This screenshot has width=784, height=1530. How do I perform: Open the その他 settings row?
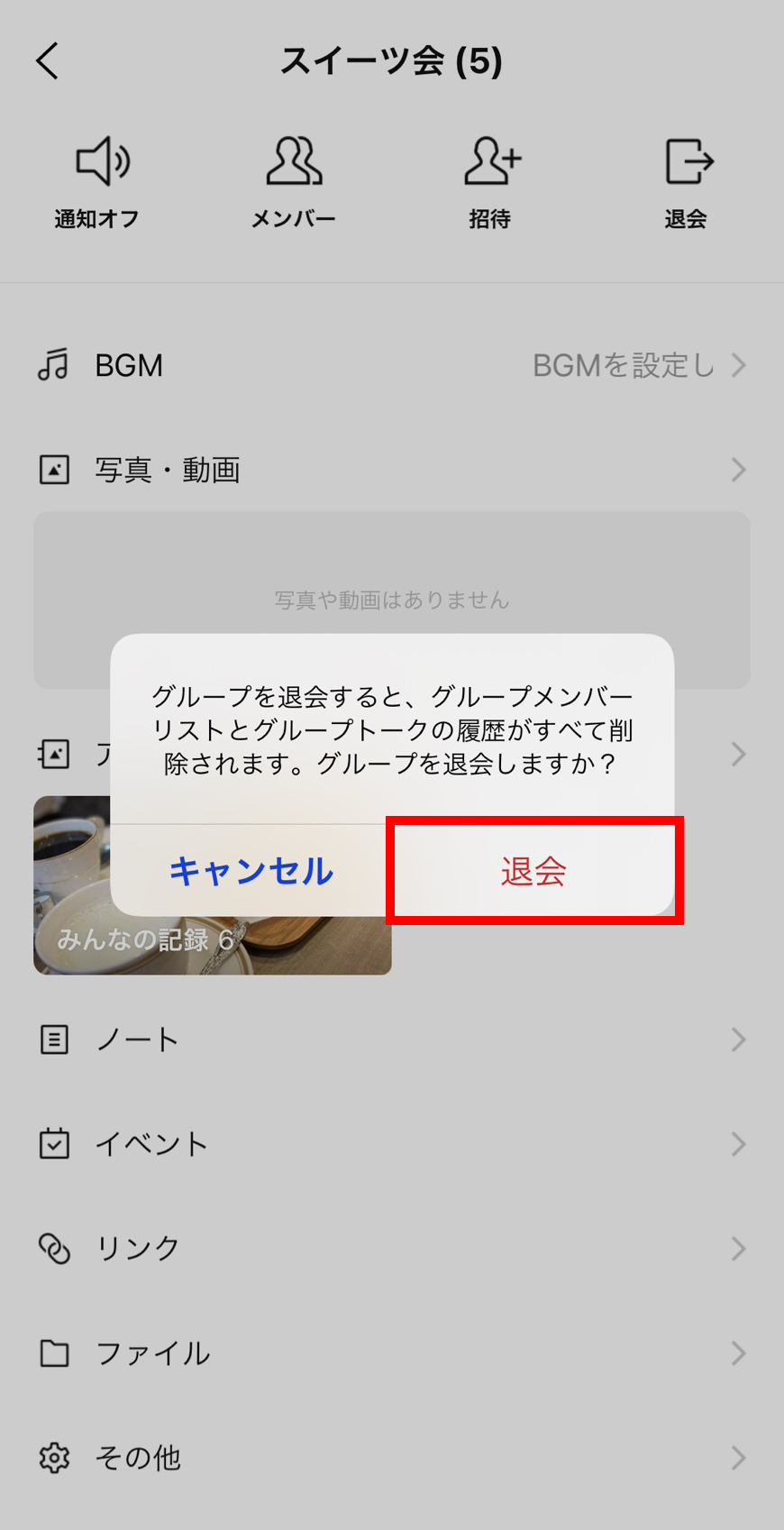392,1458
